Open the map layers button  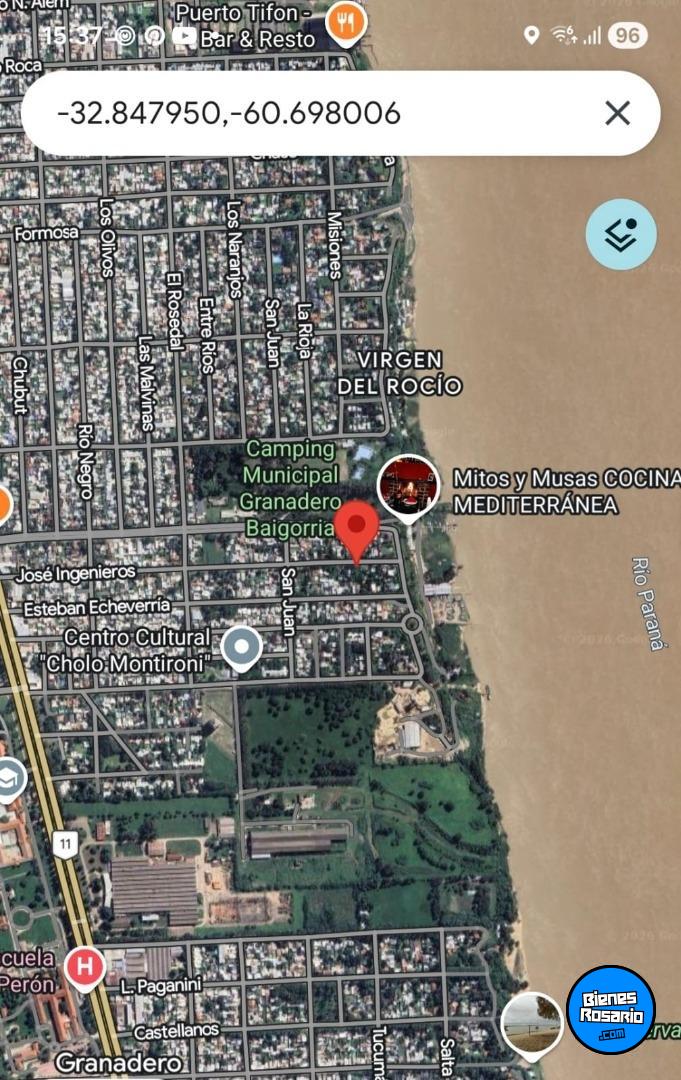[x=621, y=235]
